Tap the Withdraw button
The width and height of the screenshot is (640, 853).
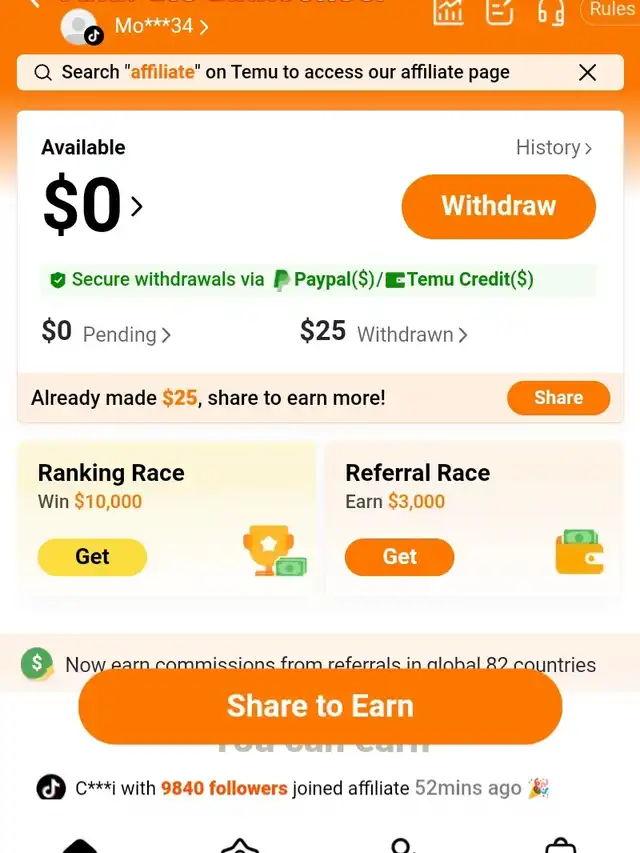[499, 206]
